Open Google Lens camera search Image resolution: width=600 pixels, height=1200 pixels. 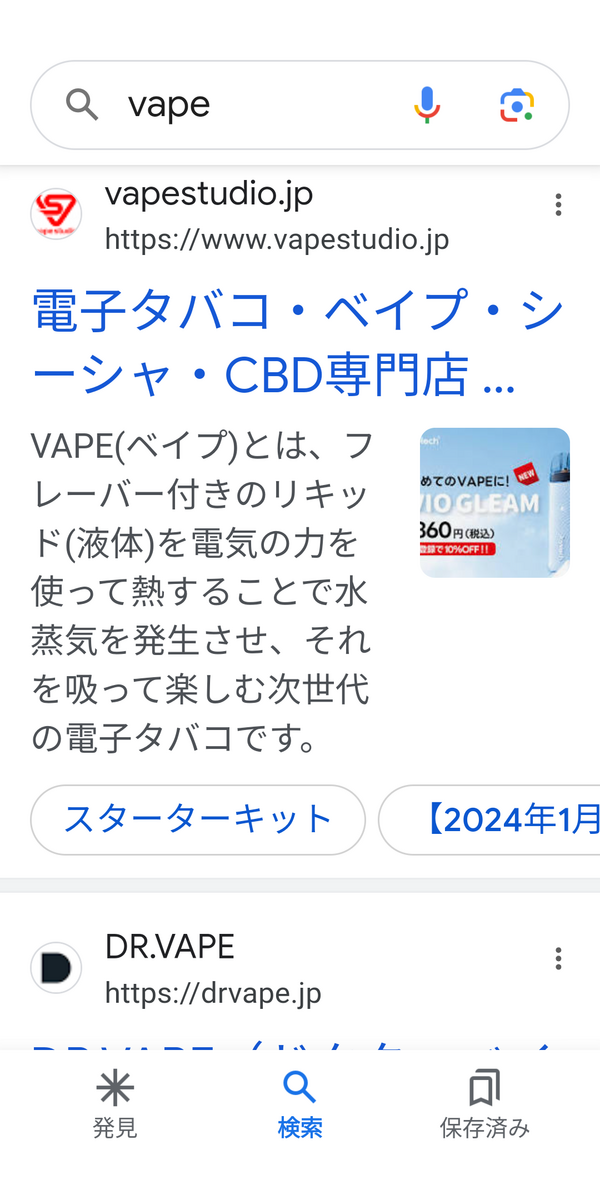pos(517,105)
